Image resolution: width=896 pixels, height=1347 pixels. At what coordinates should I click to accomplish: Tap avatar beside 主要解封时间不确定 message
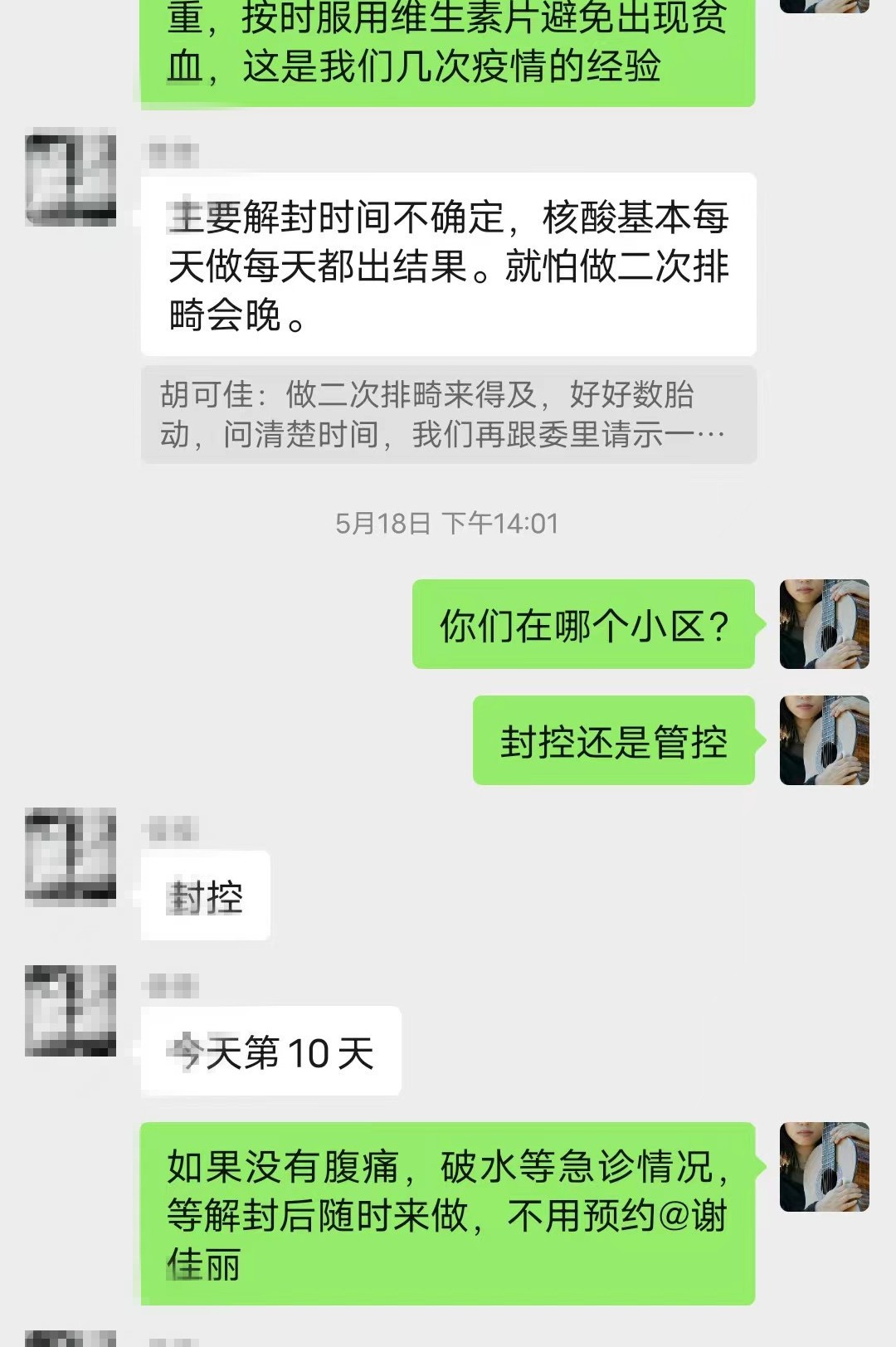click(71, 177)
